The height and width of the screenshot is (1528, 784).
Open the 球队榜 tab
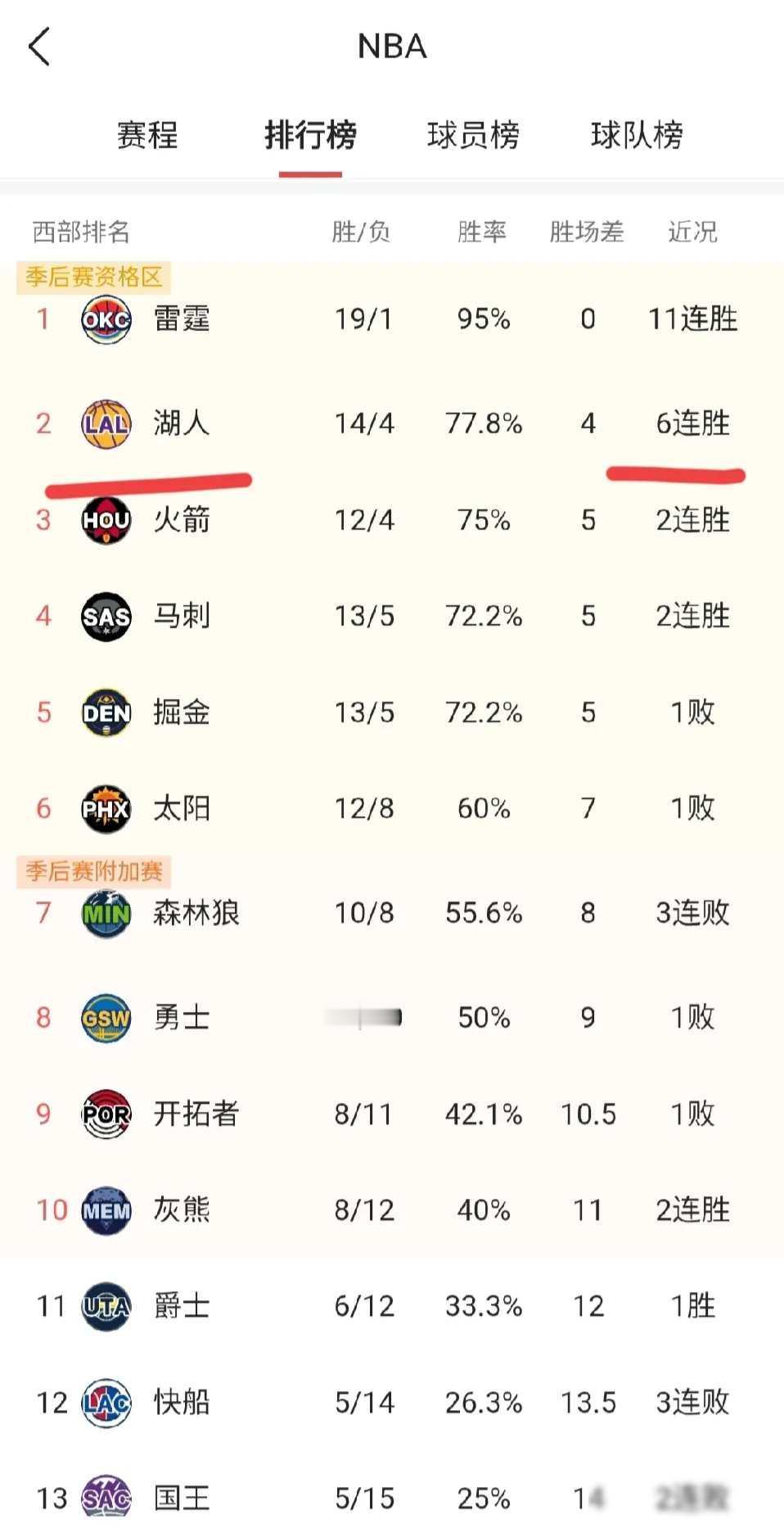click(x=638, y=137)
